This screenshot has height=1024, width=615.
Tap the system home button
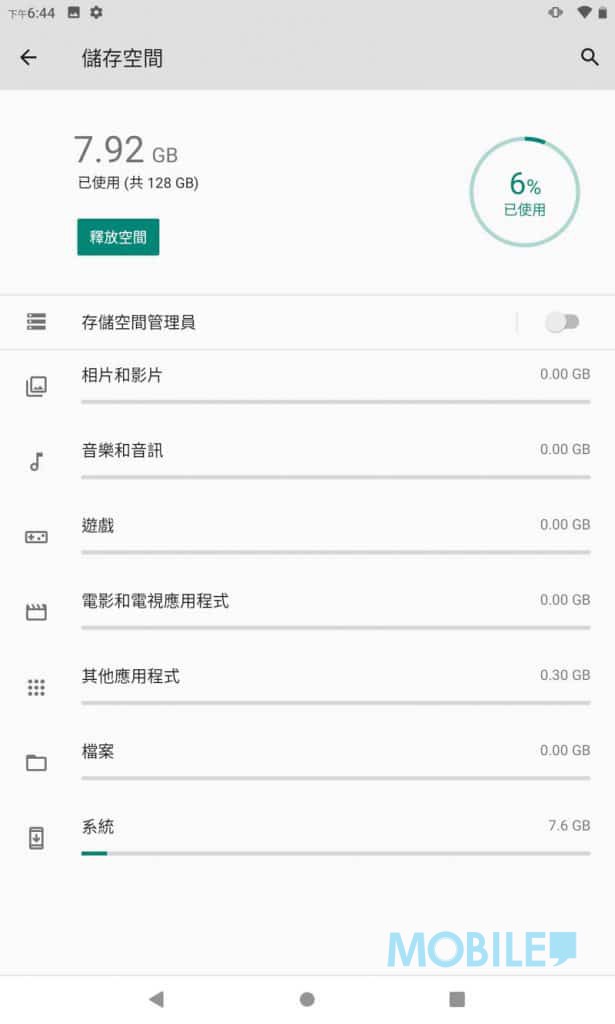tap(307, 999)
